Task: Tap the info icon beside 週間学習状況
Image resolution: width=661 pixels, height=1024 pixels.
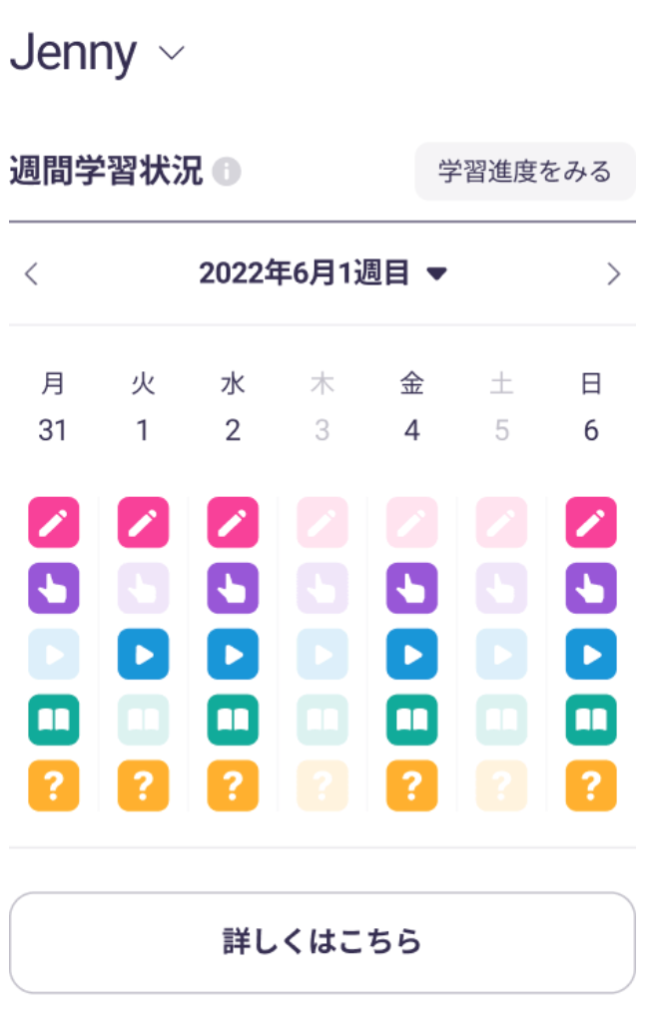Action: pos(227,173)
